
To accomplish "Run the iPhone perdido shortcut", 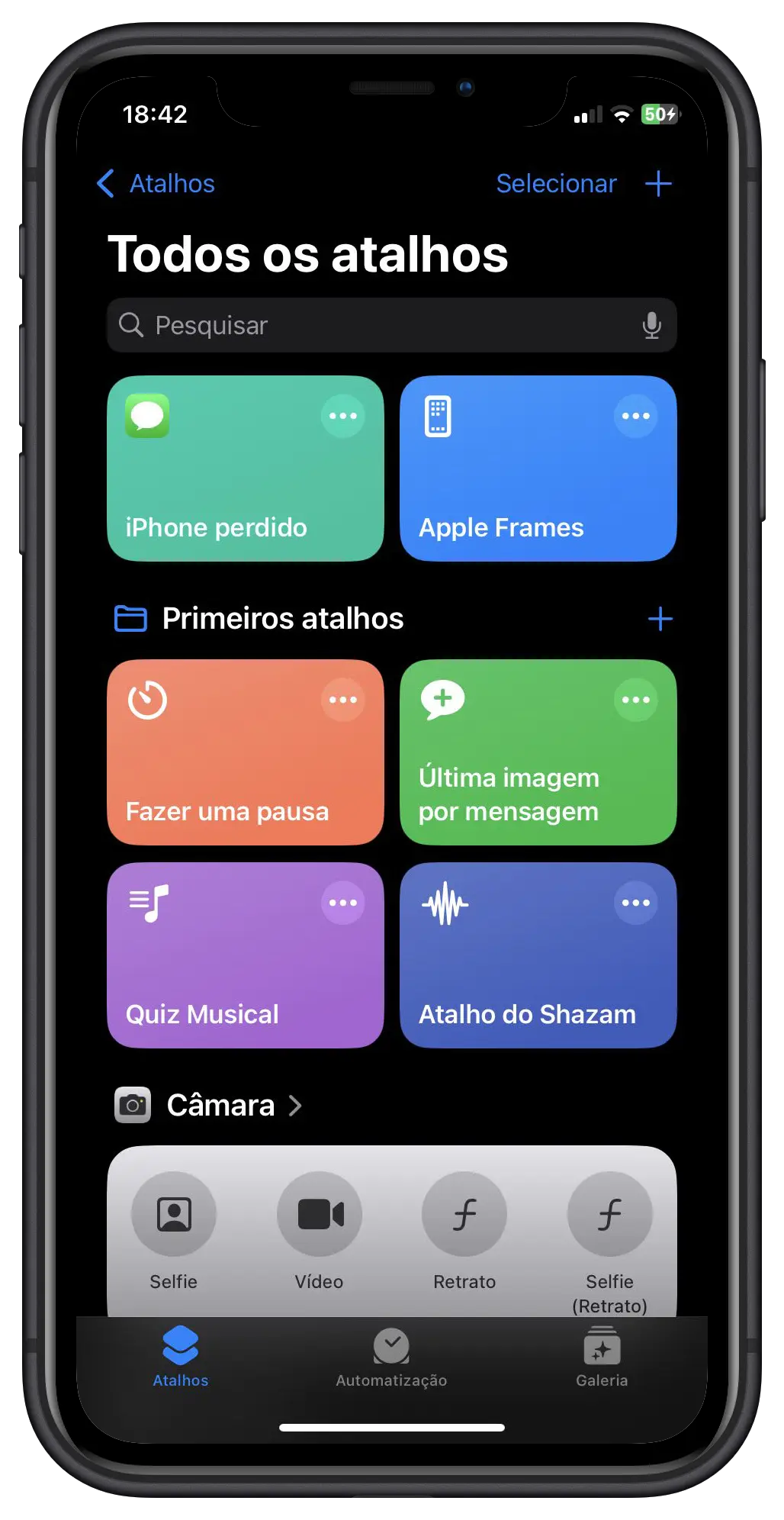I will (229, 488).
